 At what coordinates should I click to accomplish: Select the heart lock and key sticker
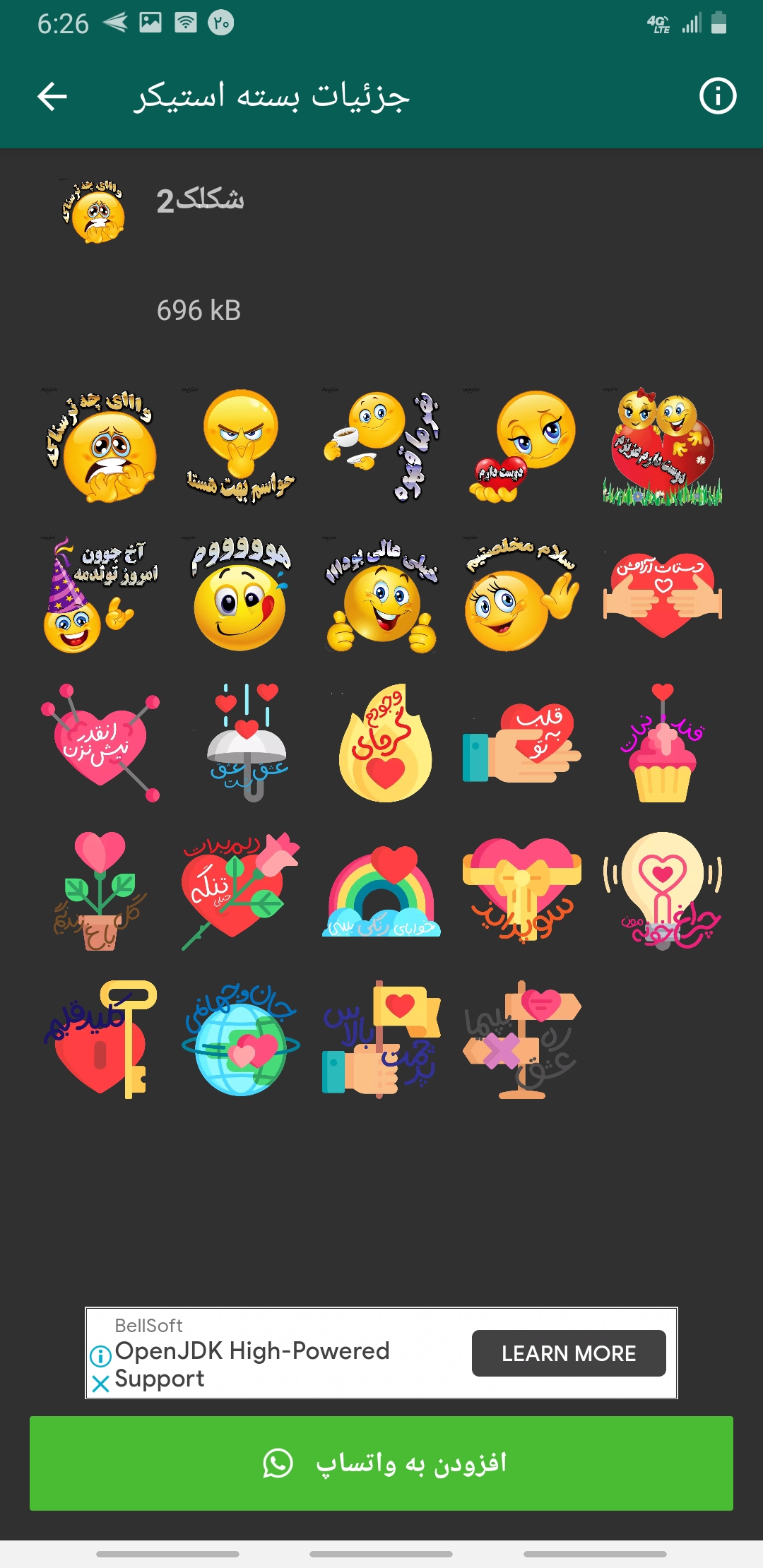pos(100,1039)
